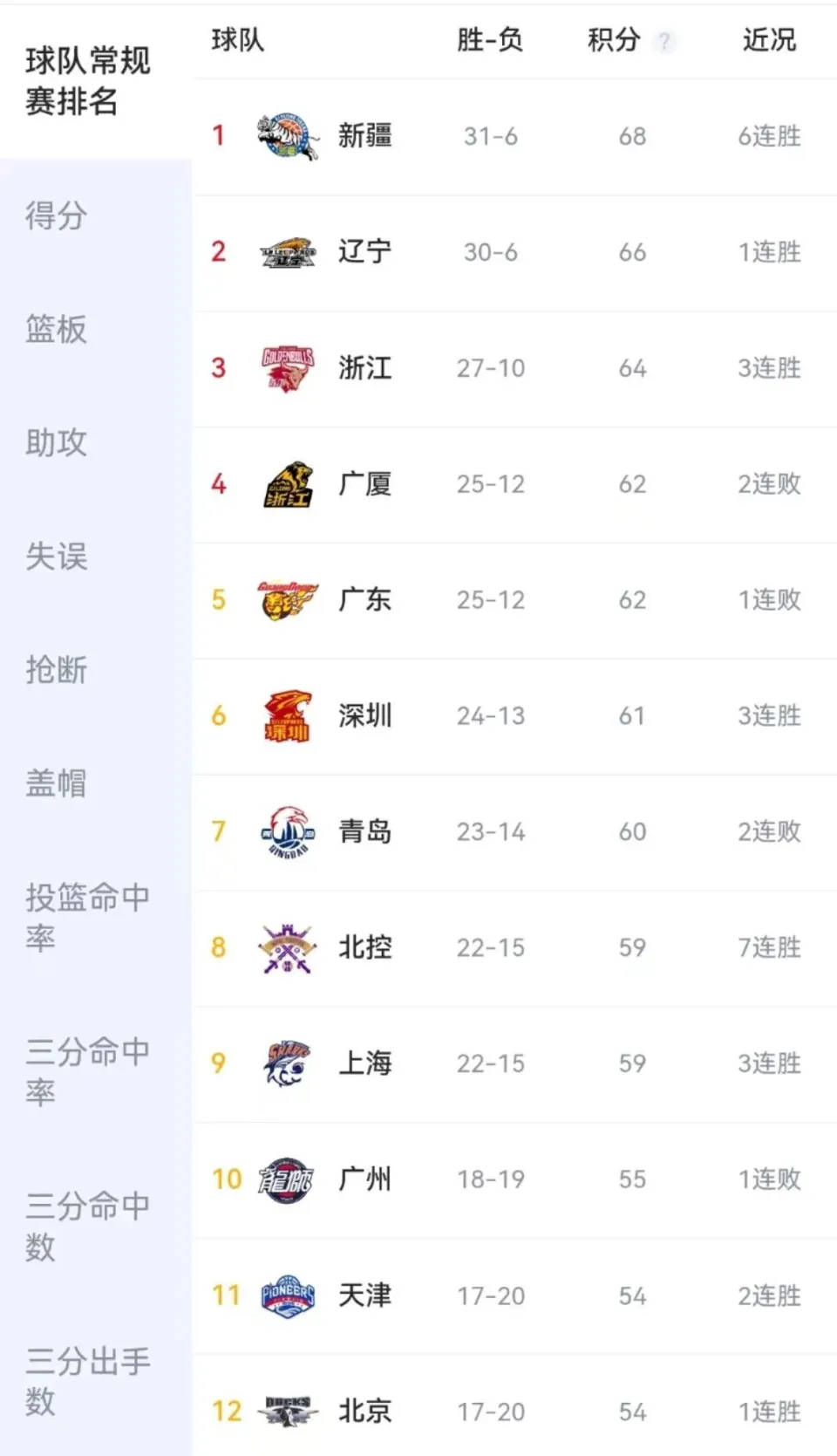Screen dimensions: 837x1456
Task: Switch to the 得分 stats tab
Action: point(57,215)
